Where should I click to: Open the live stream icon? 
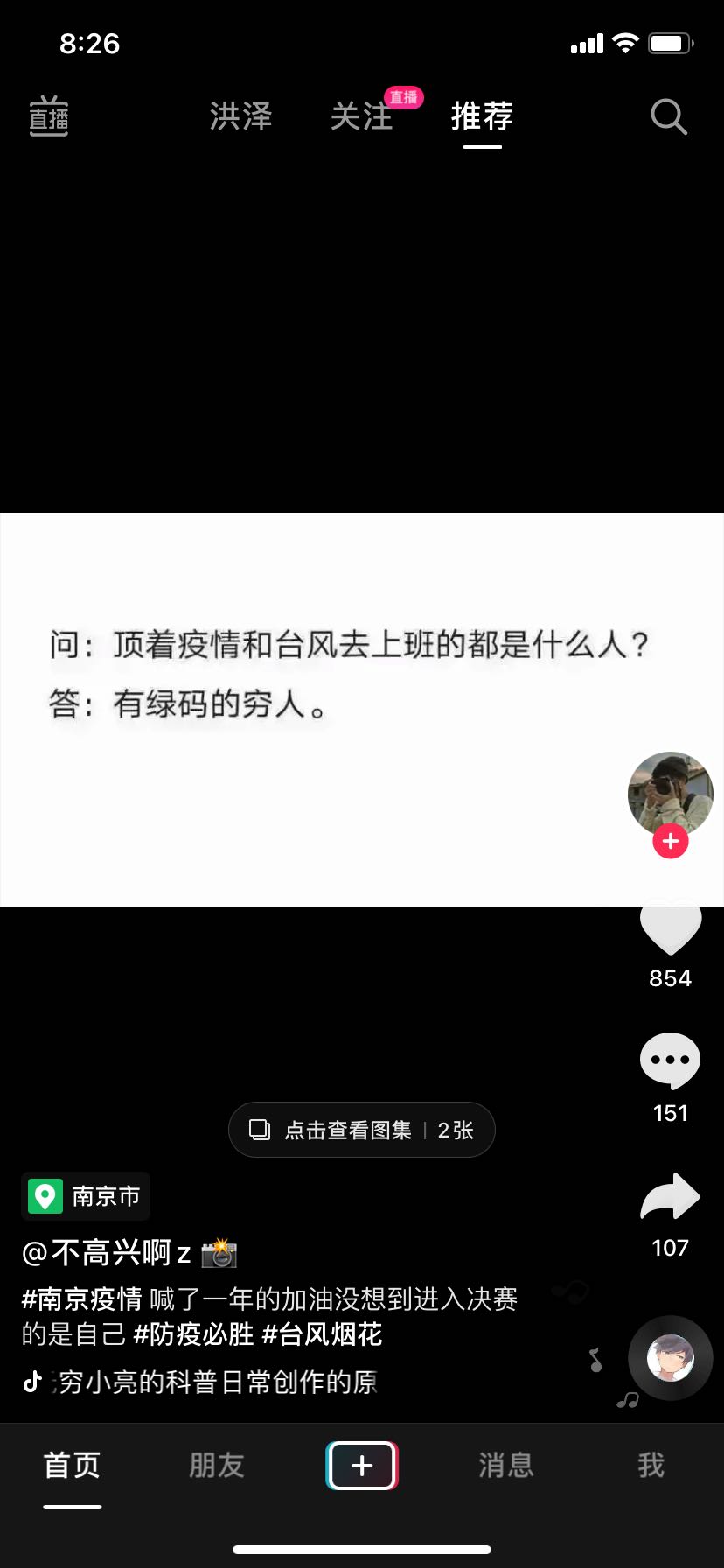point(49,116)
